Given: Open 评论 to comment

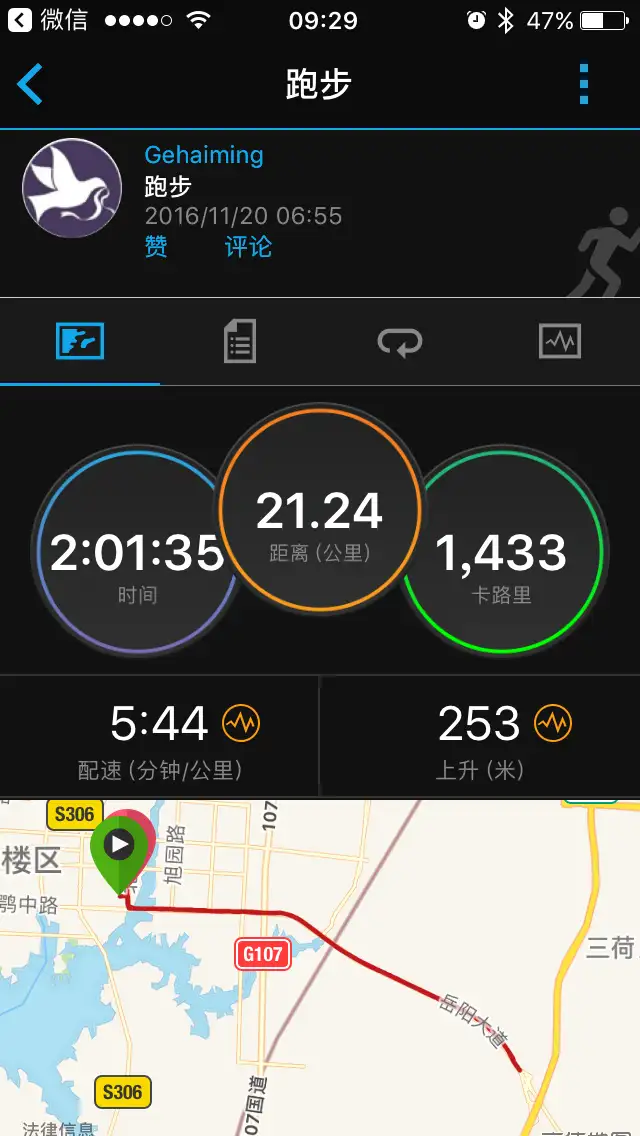Looking at the screenshot, I should coord(248,246).
